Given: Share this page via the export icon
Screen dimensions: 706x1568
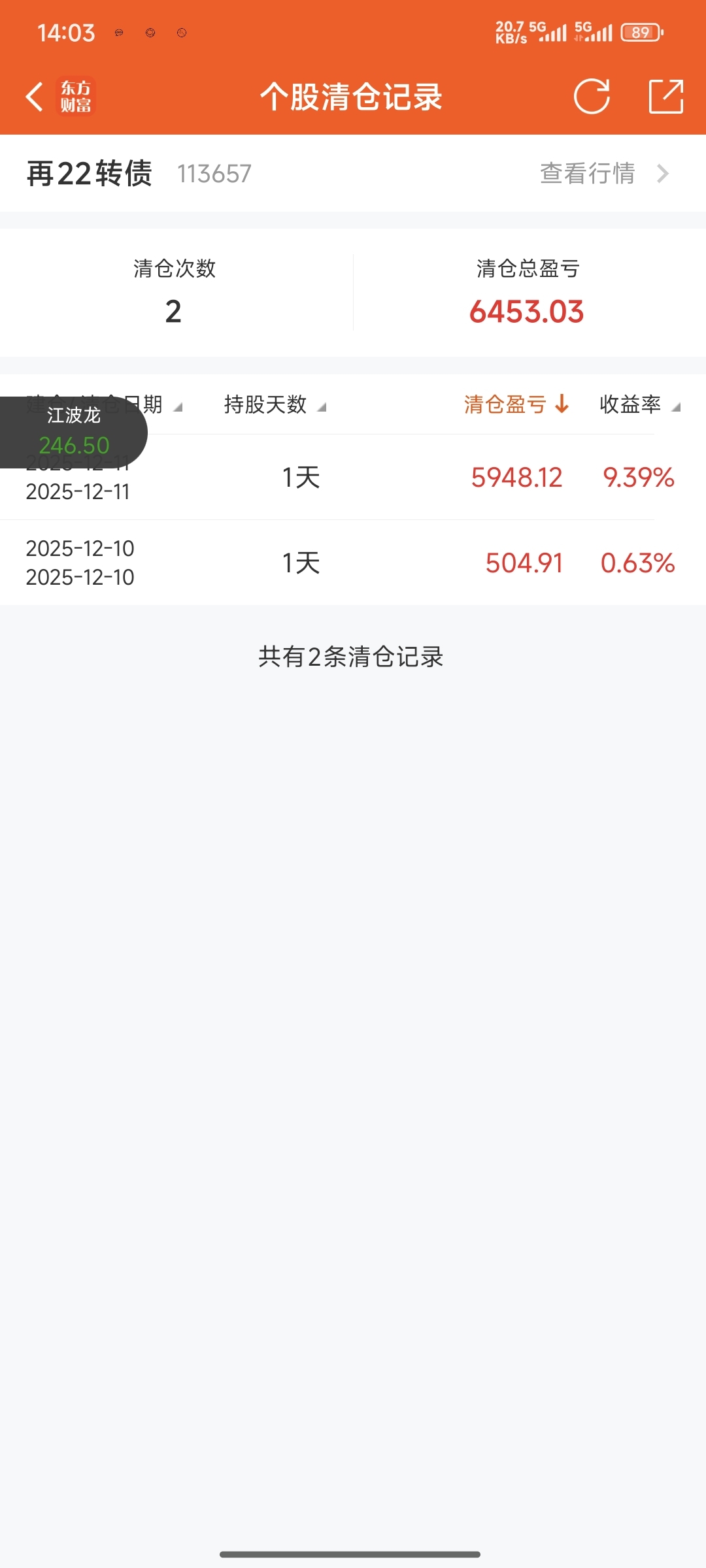Looking at the screenshot, I should click(x=666, y=97).
